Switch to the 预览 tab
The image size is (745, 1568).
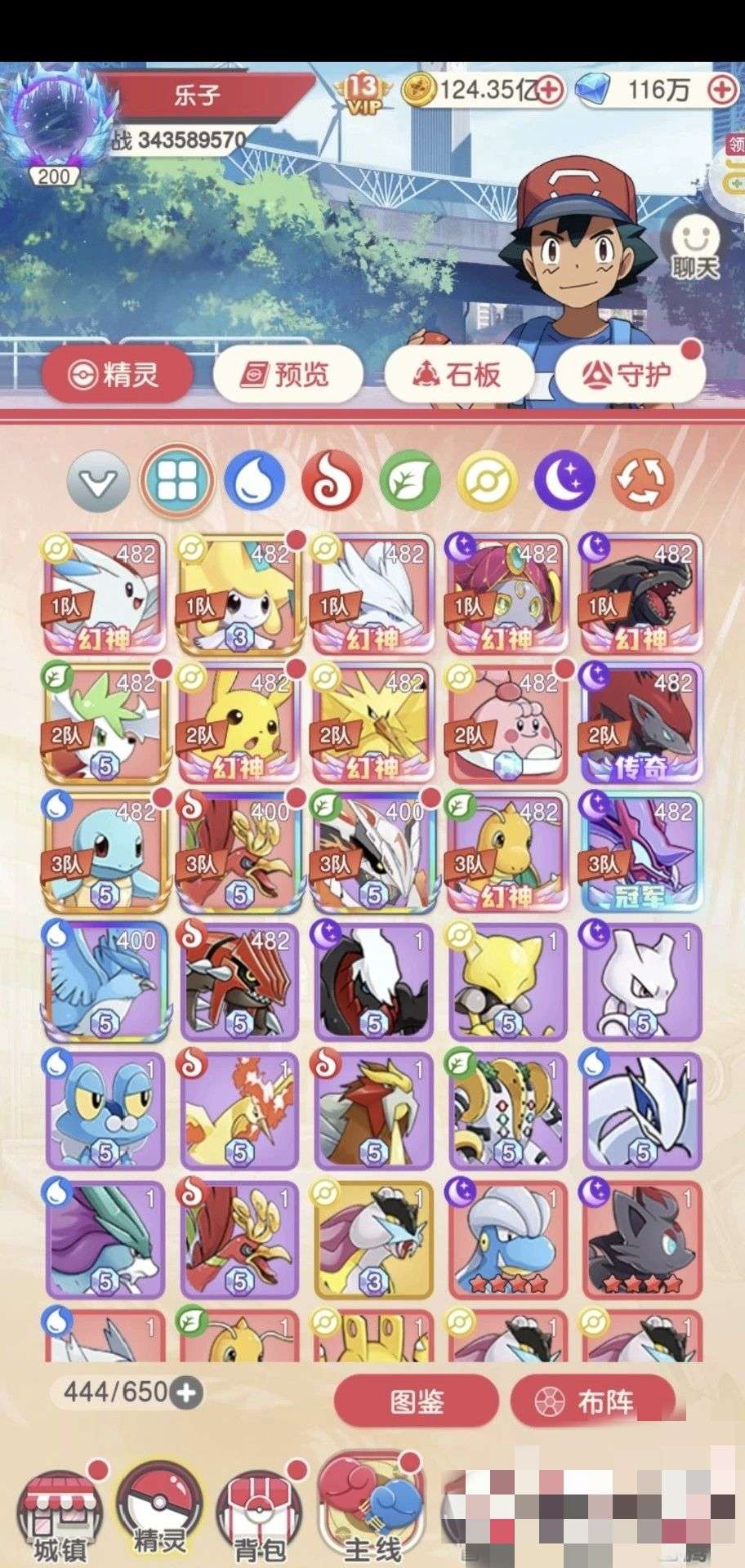(x=288, y=375)
